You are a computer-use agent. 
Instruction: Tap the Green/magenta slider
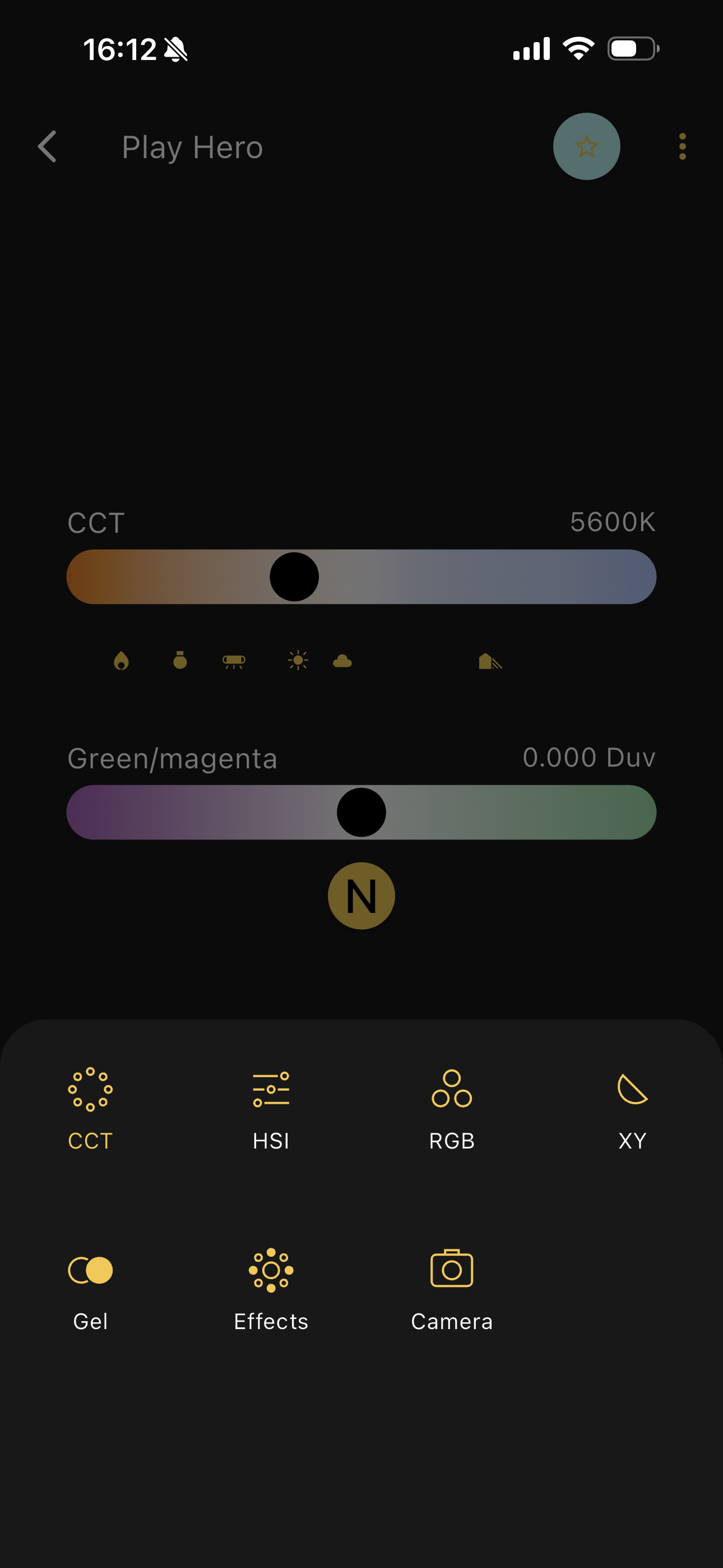click(361, 813)
